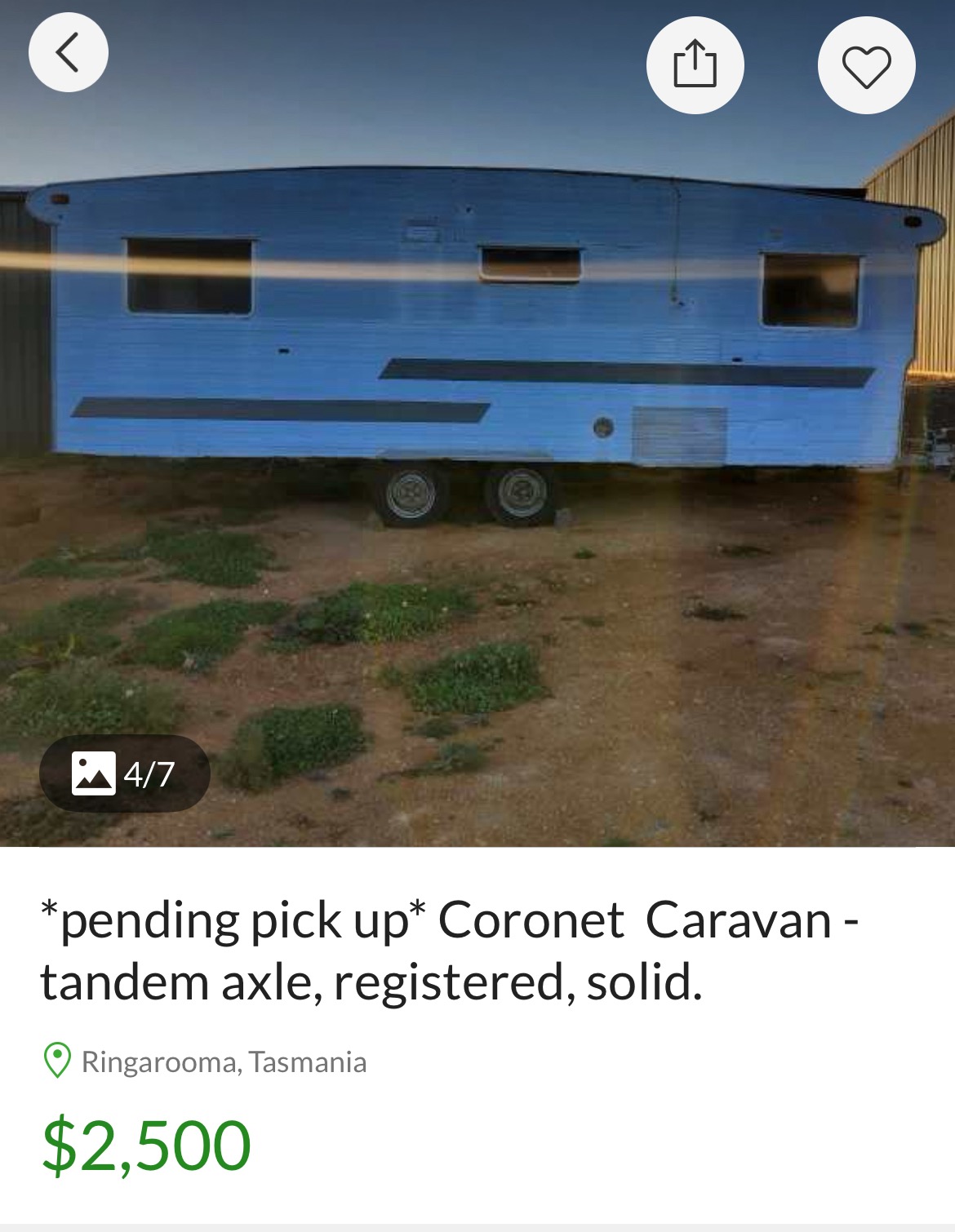
Task: Open the 4/7 photo gallery counter
Action: coord(125,773)
